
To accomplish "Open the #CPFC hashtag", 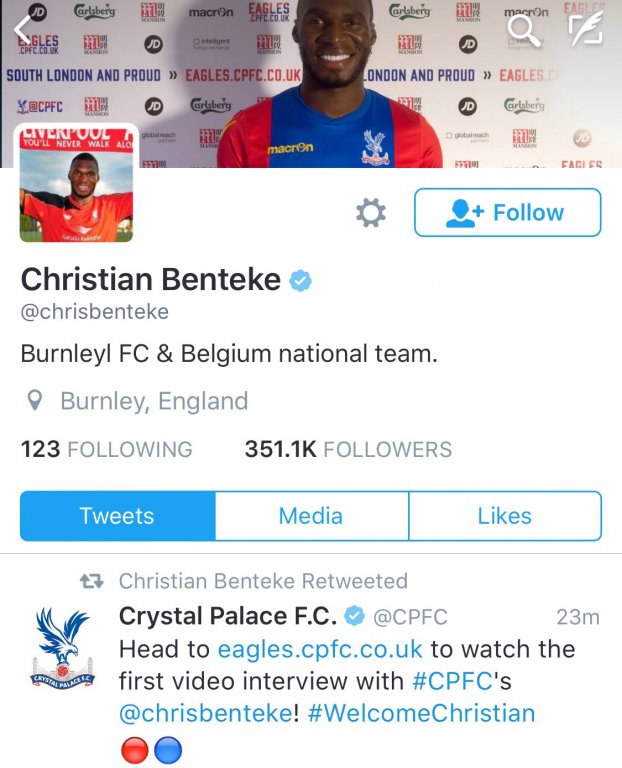I will tap(449, 681).
